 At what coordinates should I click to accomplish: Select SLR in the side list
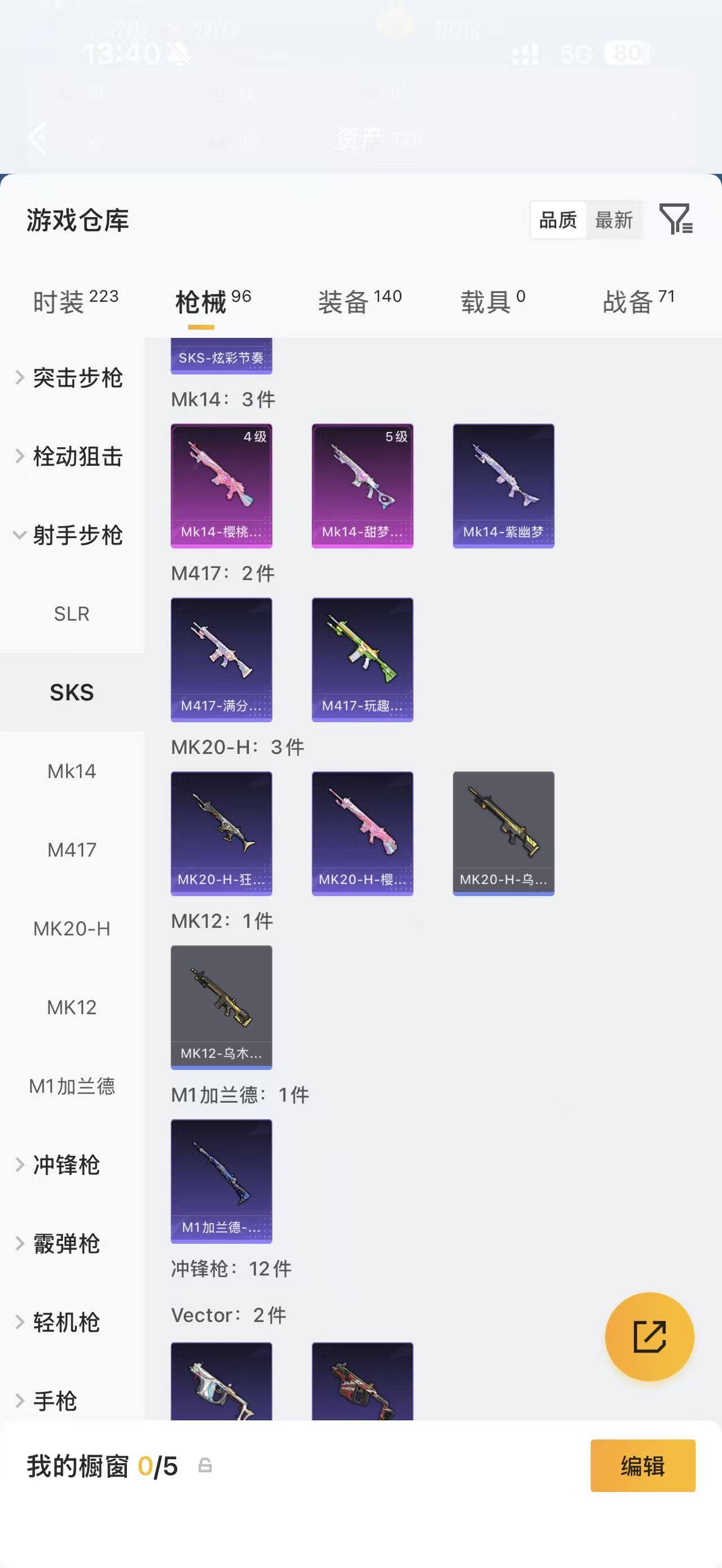pos(72,613)
